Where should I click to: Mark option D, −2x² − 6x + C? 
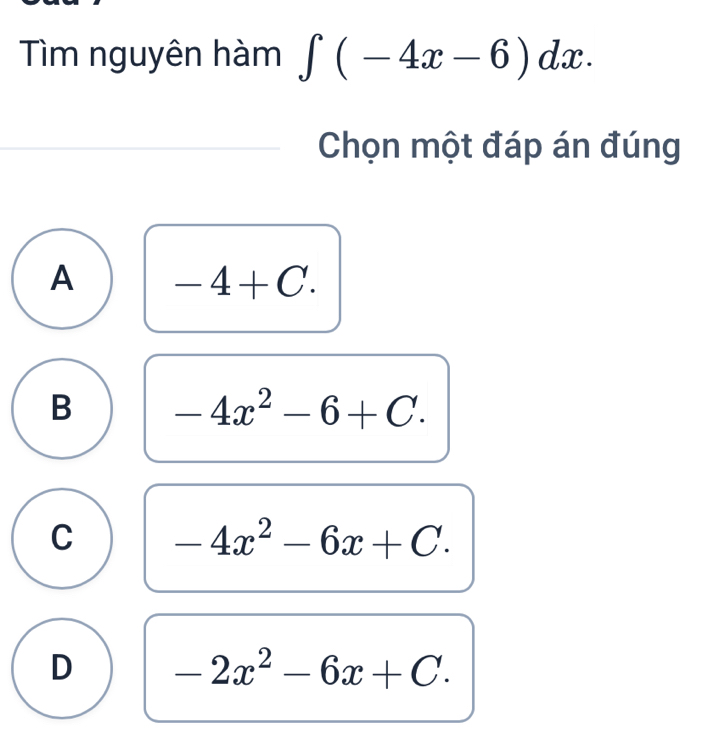click(63, 667)
